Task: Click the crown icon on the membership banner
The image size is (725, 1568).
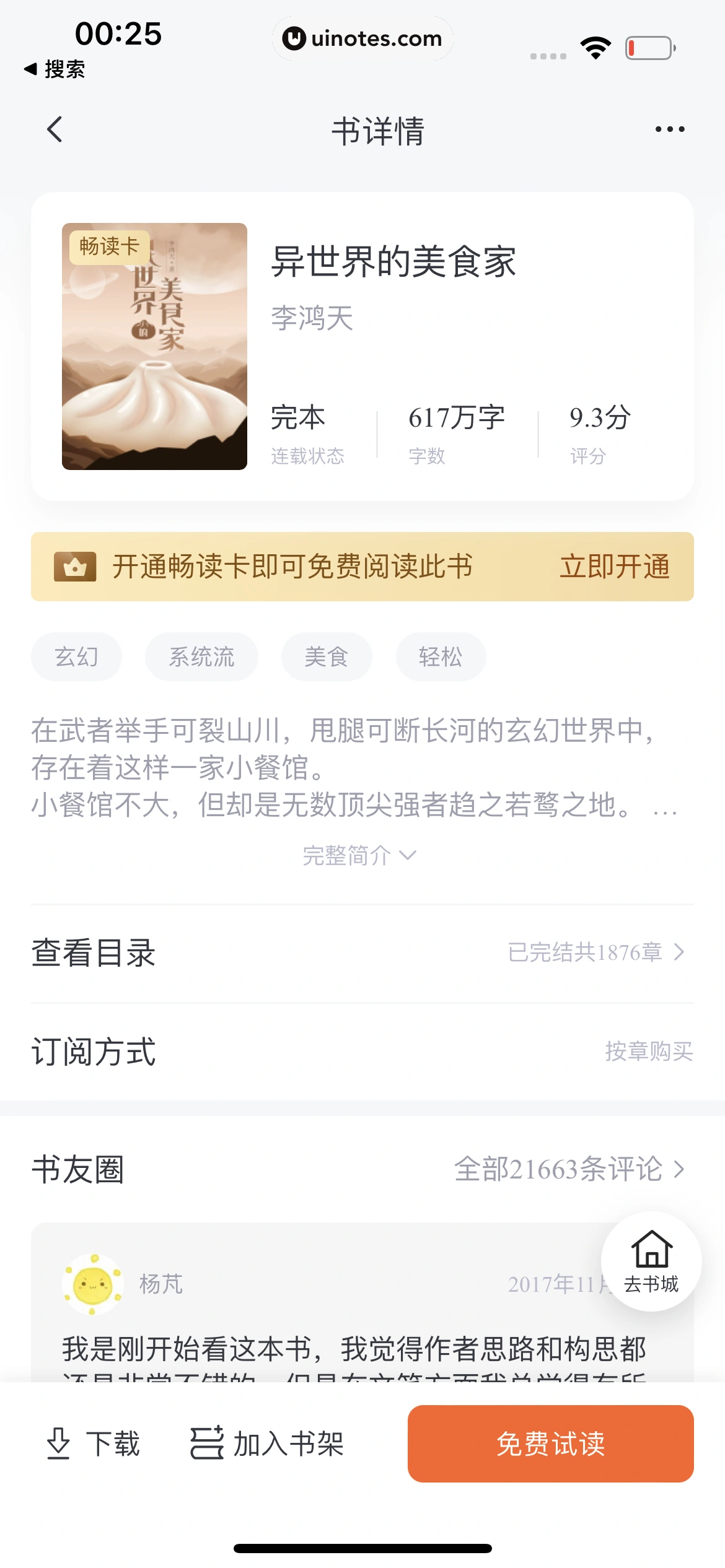Action: tap(74, 567)
